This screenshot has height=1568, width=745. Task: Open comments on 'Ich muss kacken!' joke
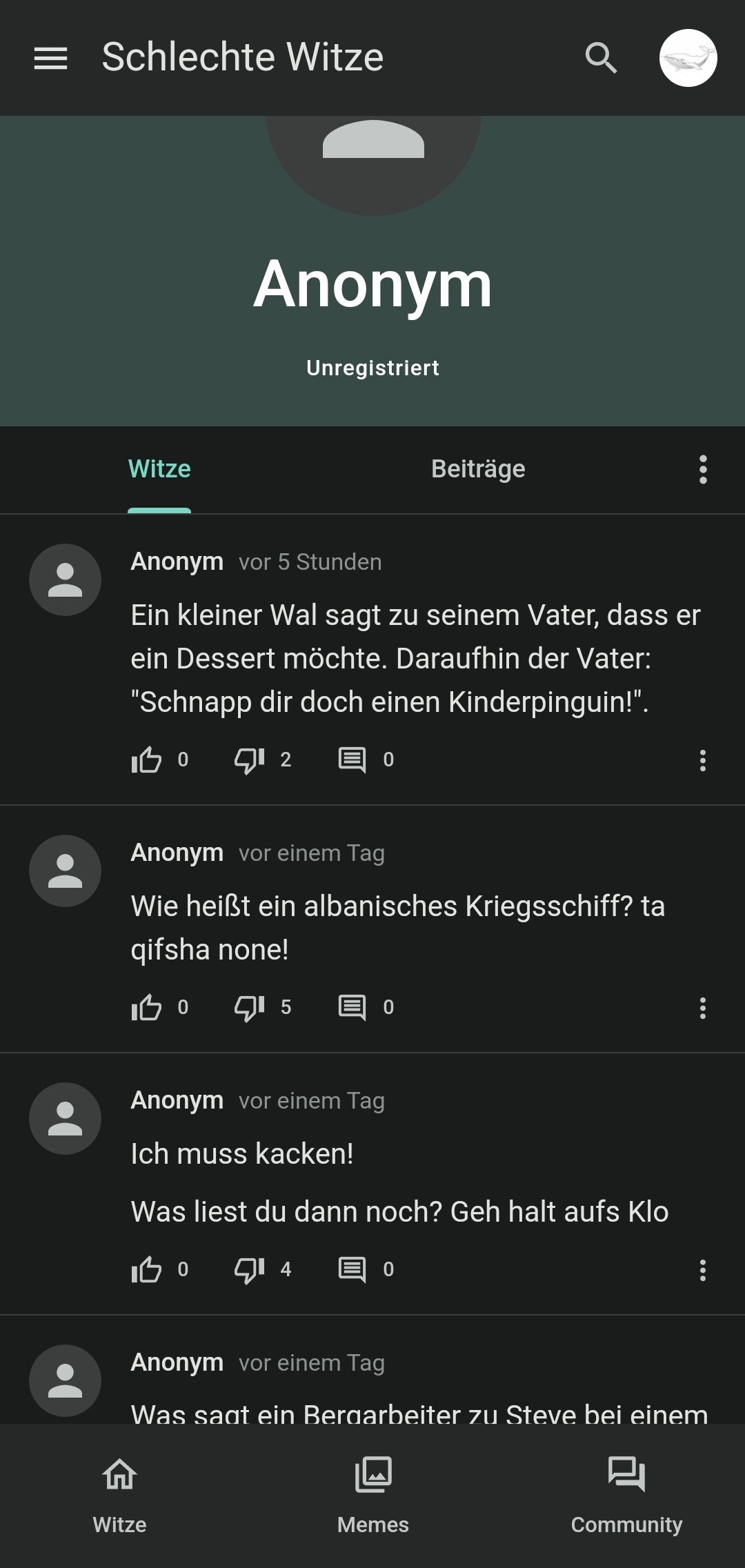pos(352,1269)
